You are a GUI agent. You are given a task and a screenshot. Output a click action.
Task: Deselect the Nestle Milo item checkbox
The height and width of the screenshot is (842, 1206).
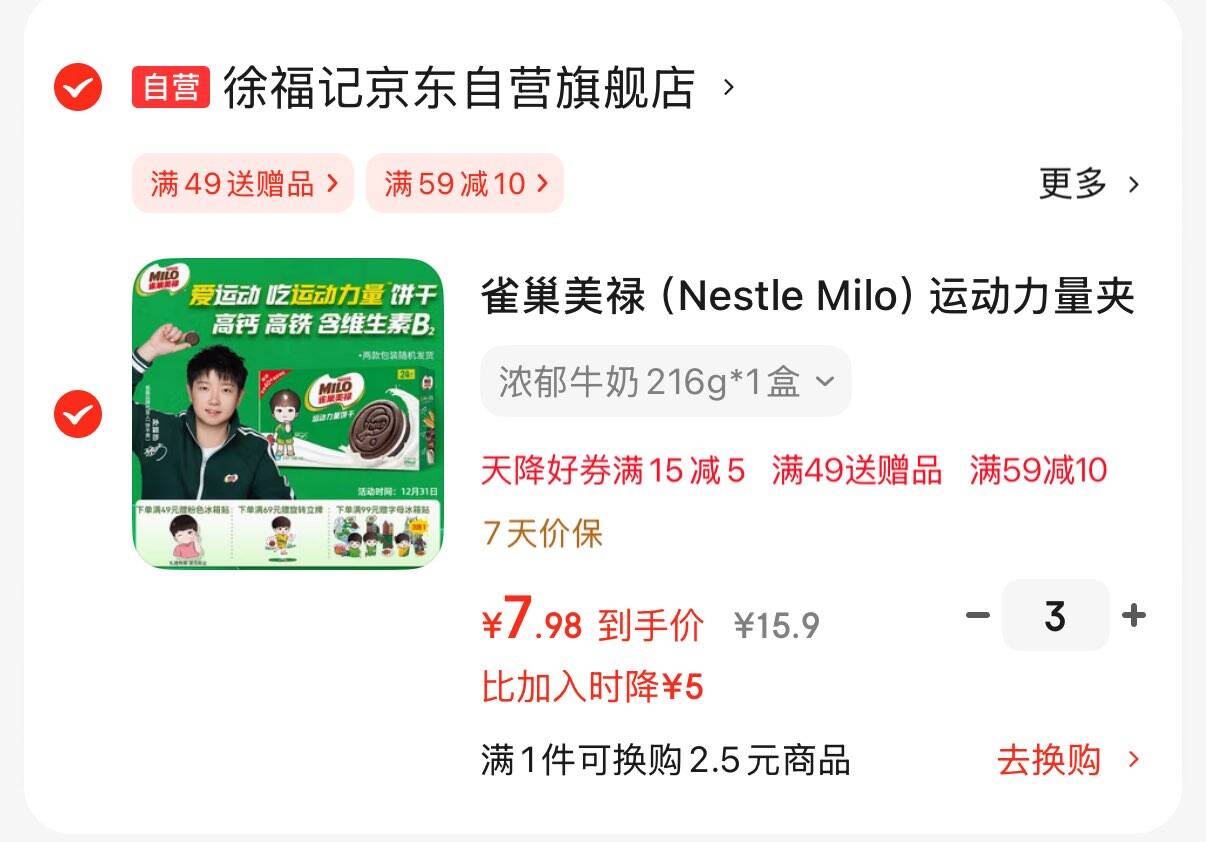pyautogui.click(x=77, y=414)
